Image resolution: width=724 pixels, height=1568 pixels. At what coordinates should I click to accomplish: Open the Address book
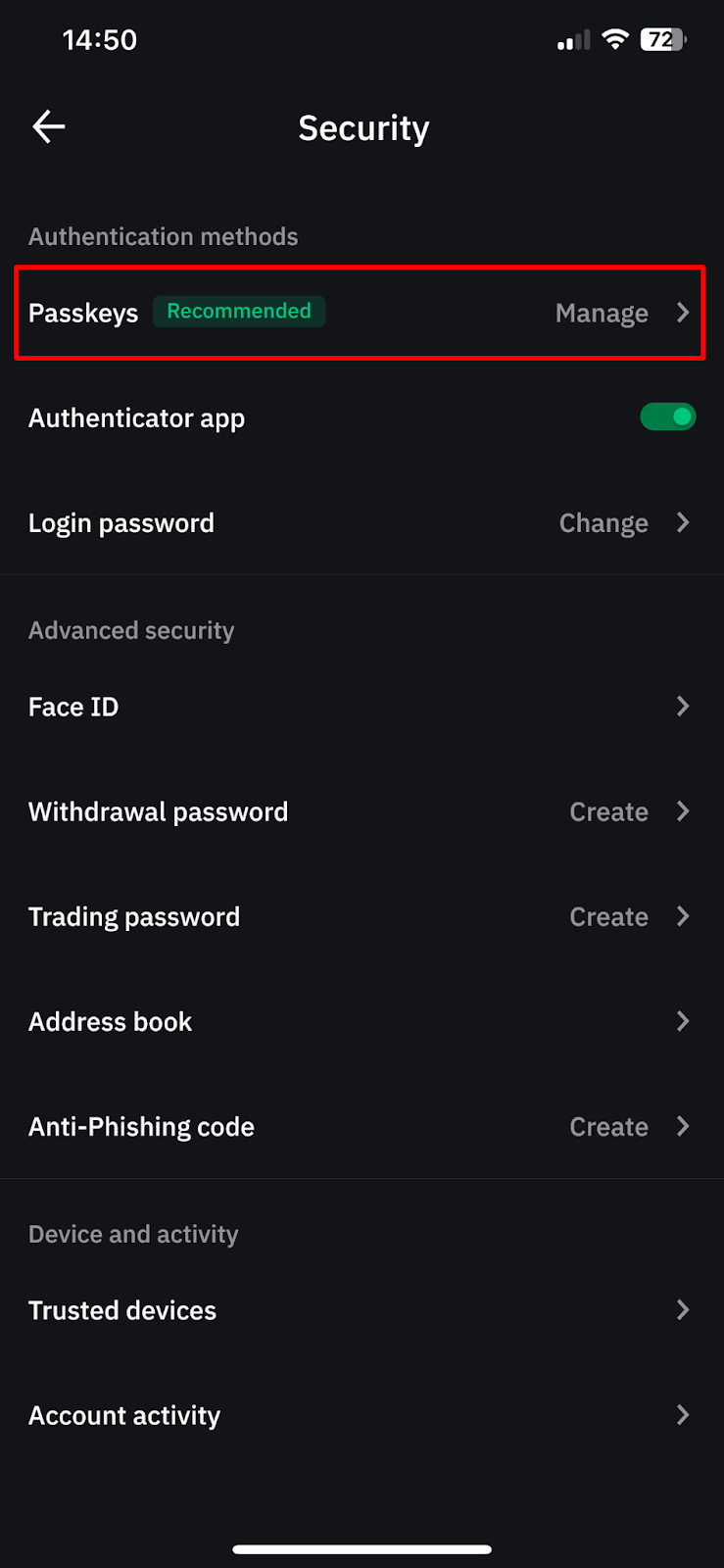click(361, 1021)
